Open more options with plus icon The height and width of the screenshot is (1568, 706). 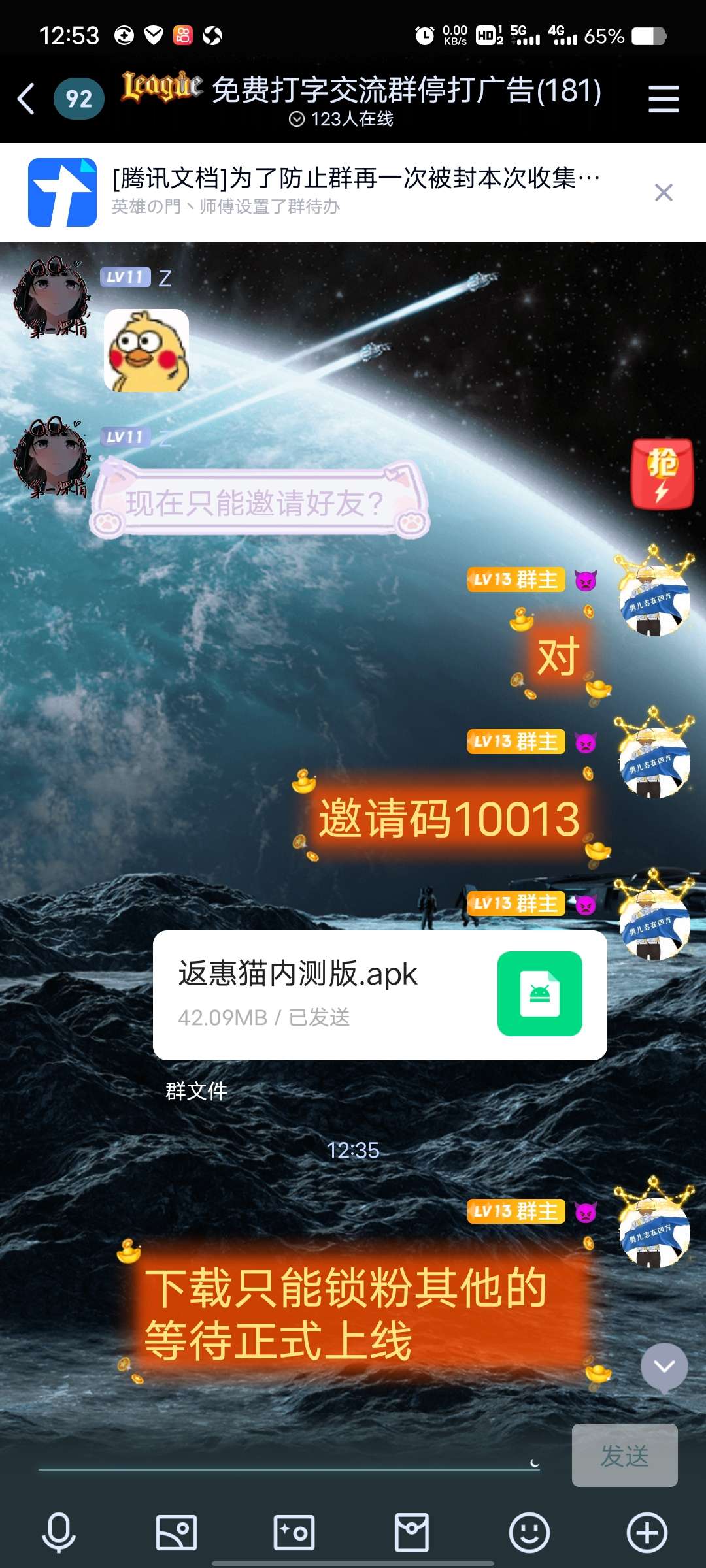click(x=647, y=1532)
